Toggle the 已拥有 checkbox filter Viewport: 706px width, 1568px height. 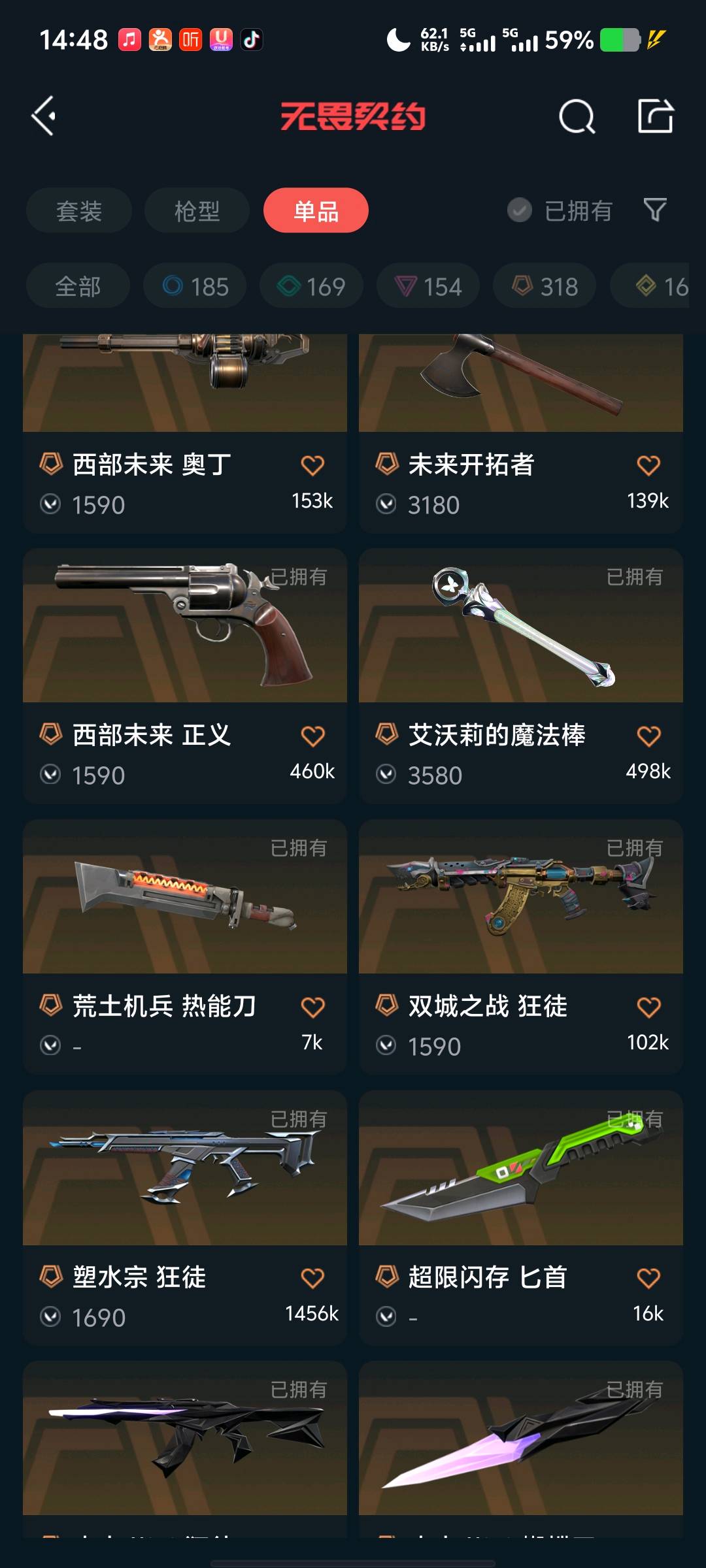pos(560,210)
